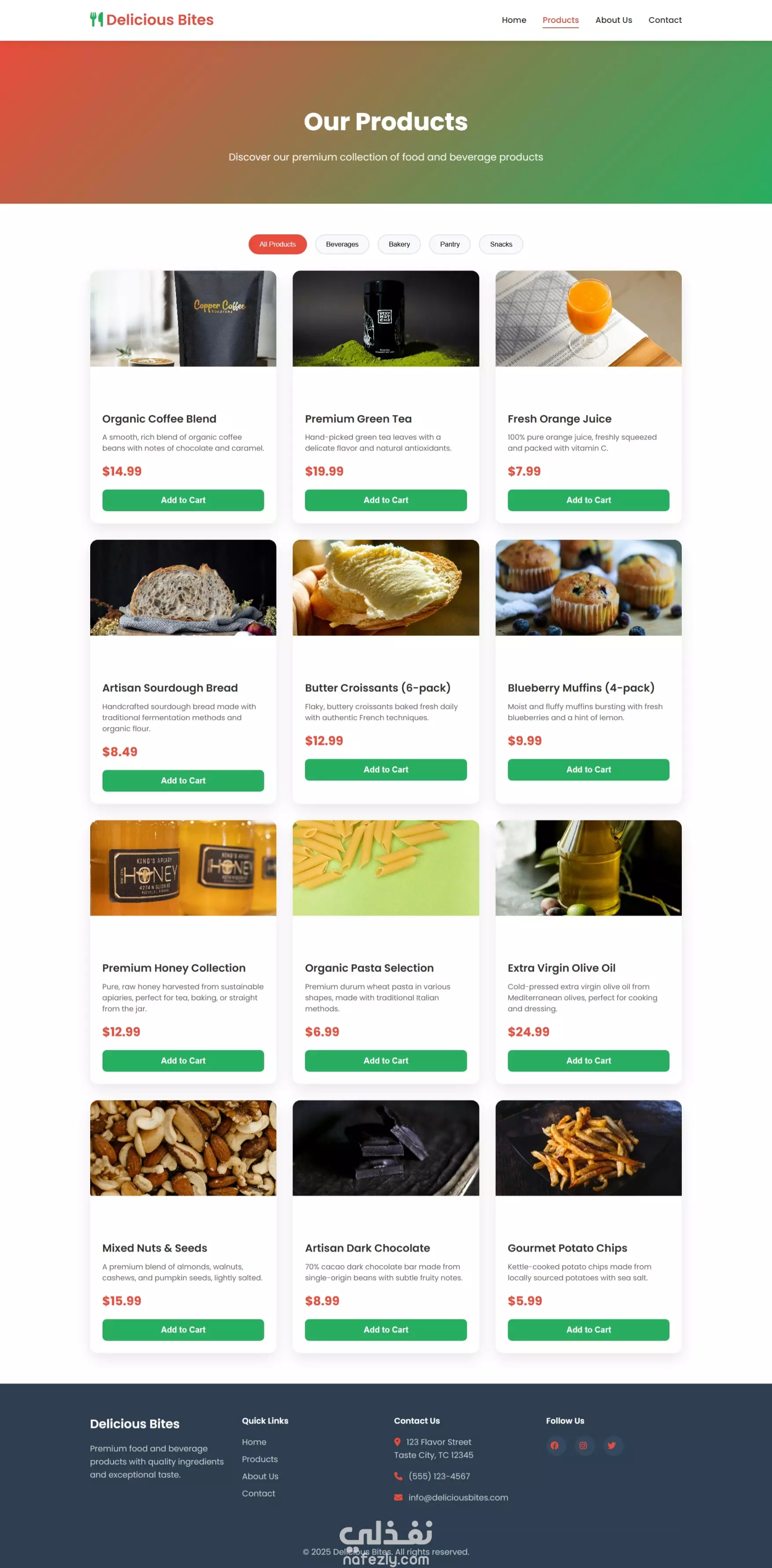Open the Facebook icon in the footer

tap(555, 1445)
